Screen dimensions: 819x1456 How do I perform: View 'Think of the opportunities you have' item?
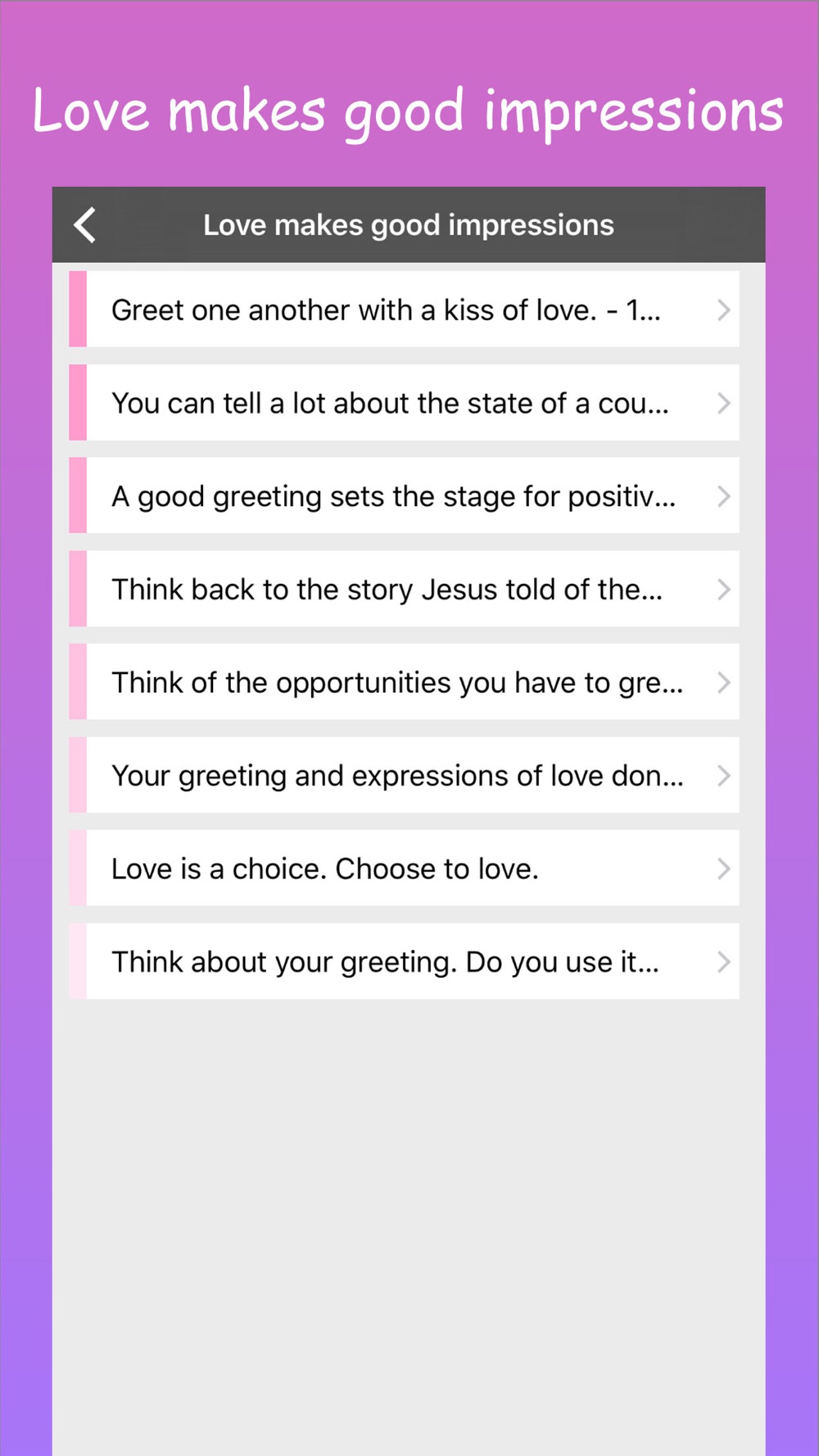click(405, 682)
